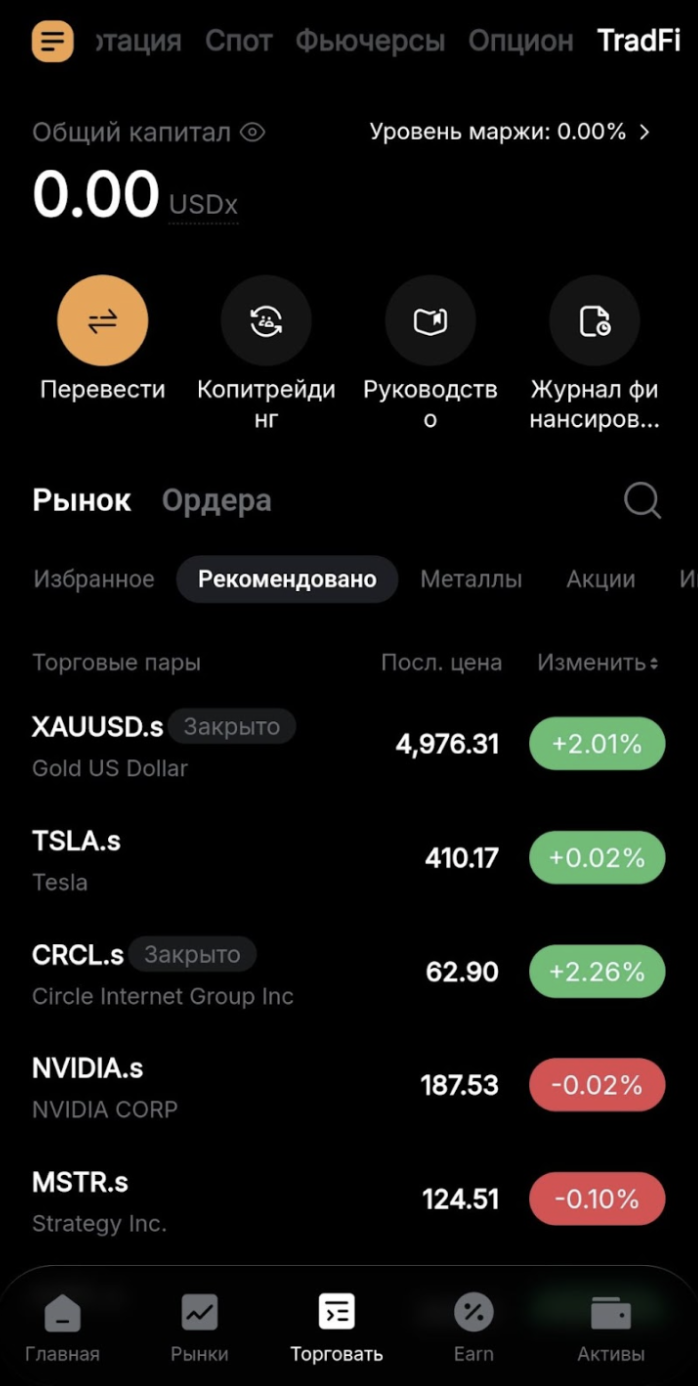
Task: Open the orange menu button
Action: coord(53,41)
